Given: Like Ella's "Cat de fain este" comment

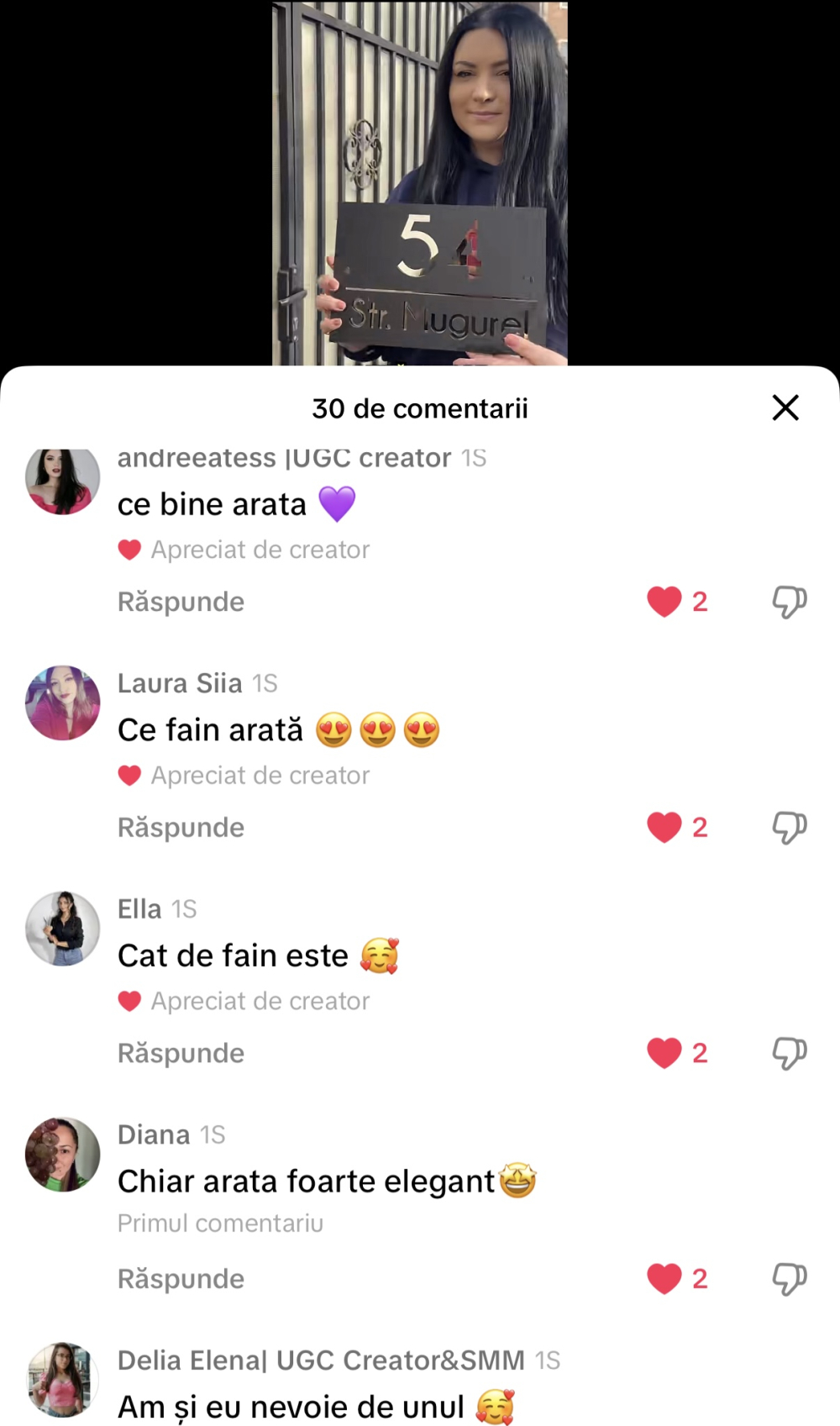Looking at the screenshot, I should point(664,1053).
